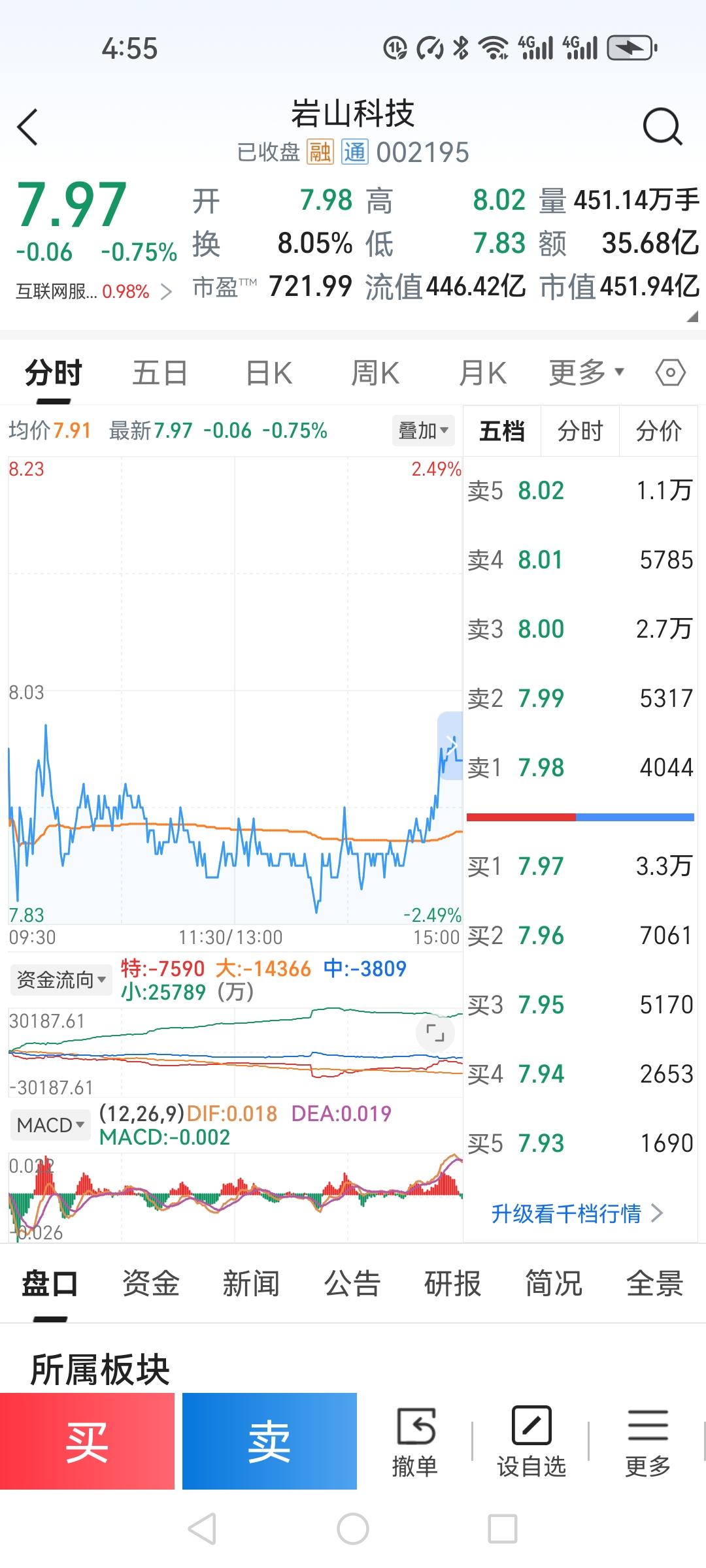The width and height of the screenshot is (706, 1568).
Task: Select the 周K chart tab
Action: point(375,373)
